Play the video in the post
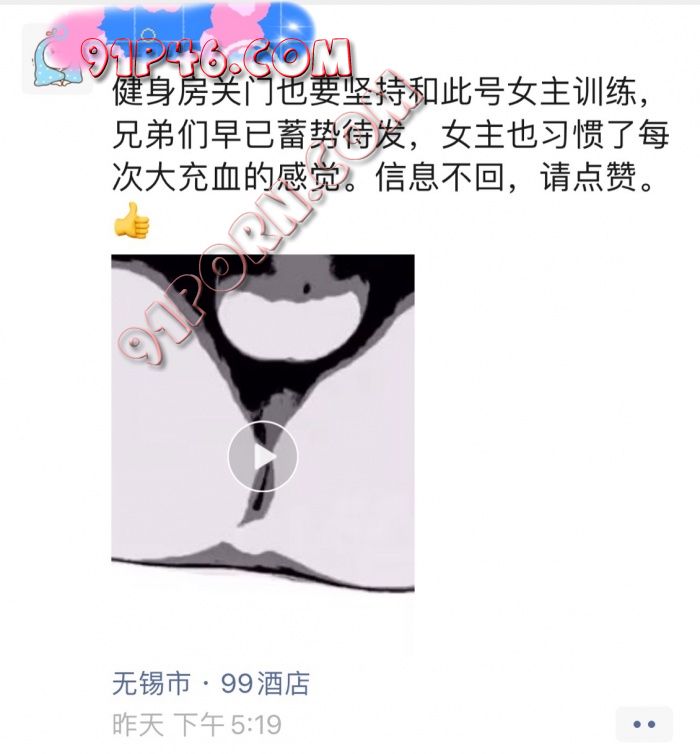Screen dimensions: 700x754 262,456
